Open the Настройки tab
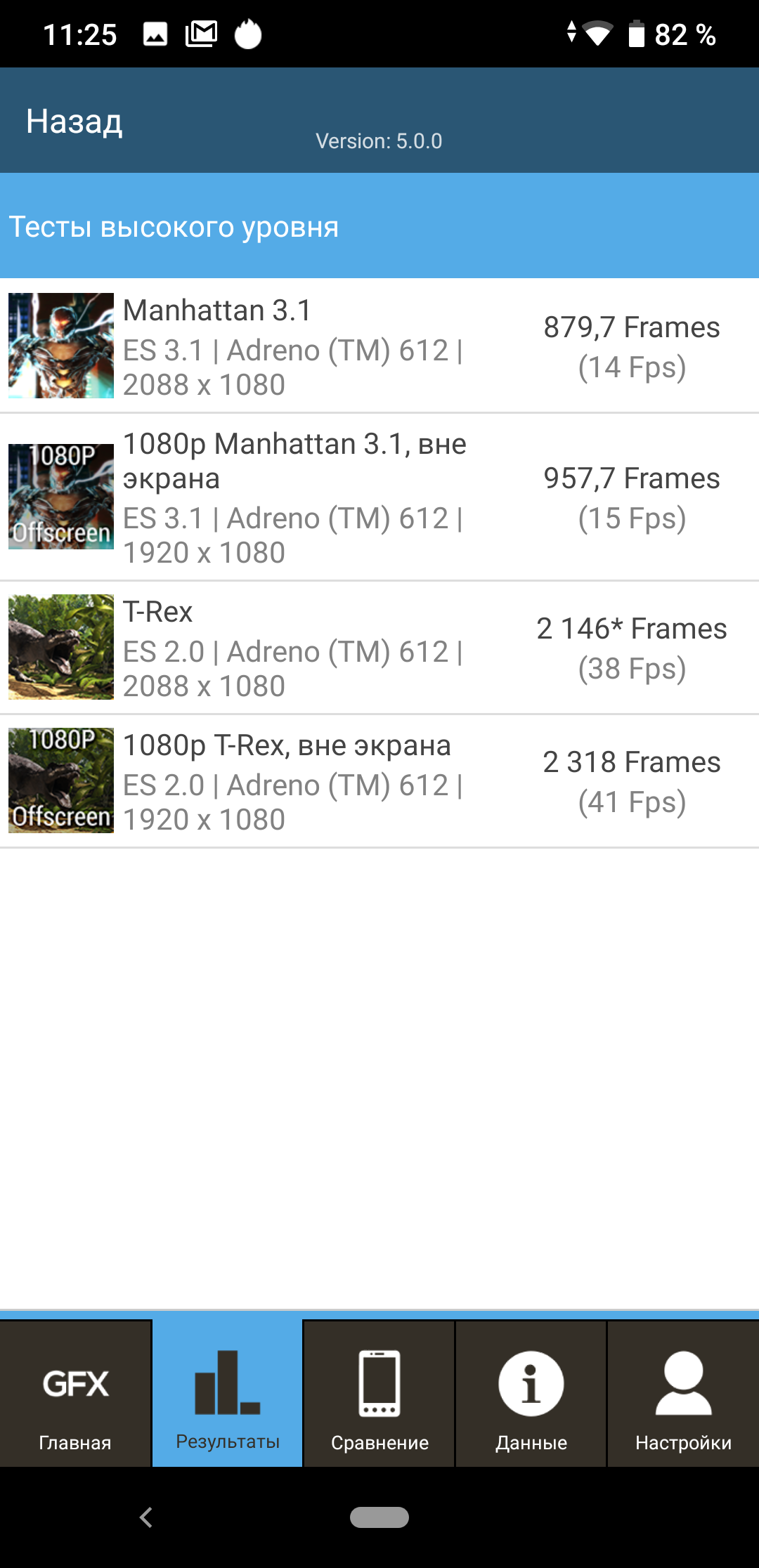Screen dimensions: 759x1568 tap(683, 1394)
